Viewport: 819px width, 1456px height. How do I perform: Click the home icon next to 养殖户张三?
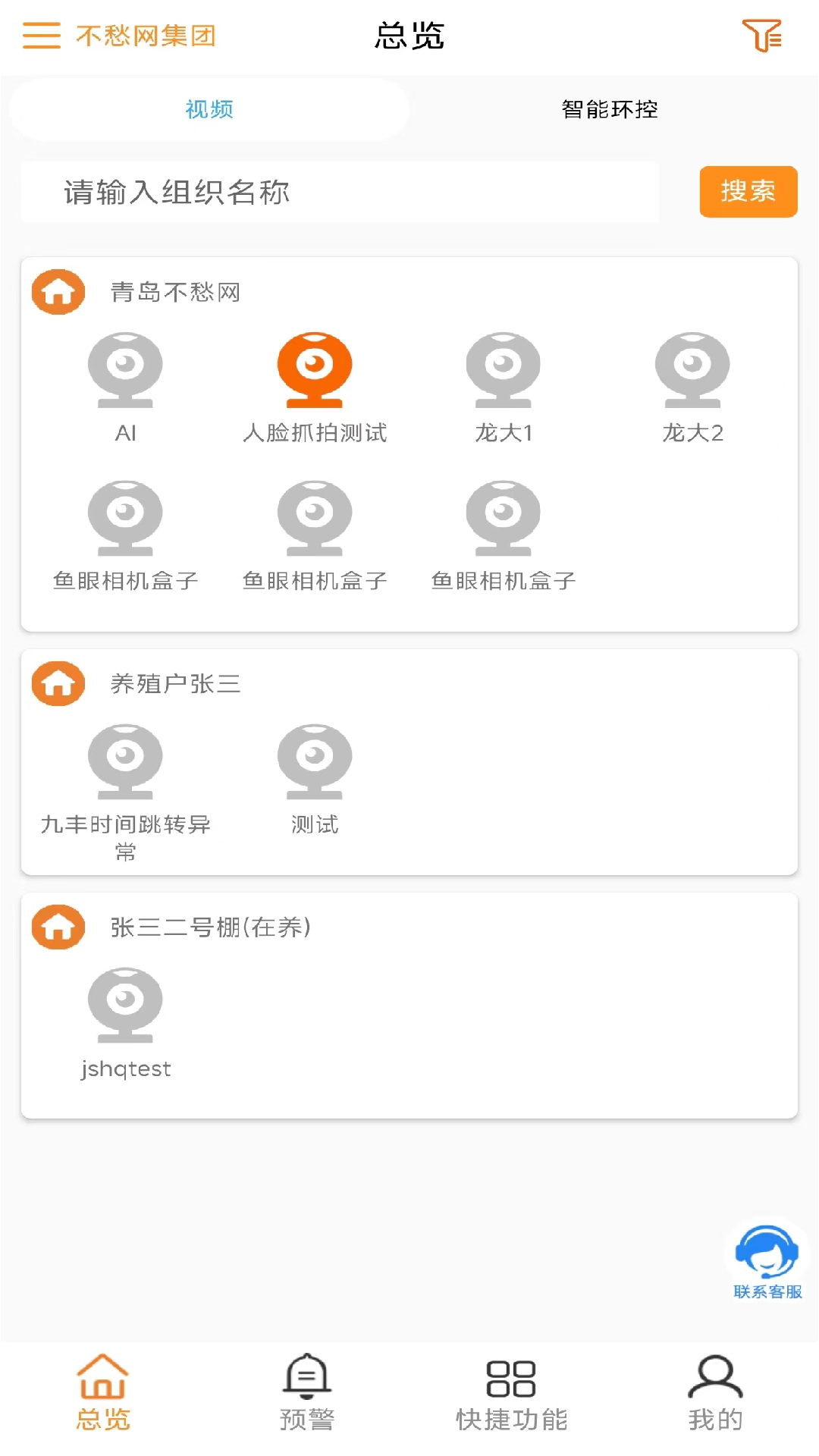[57, 682]
